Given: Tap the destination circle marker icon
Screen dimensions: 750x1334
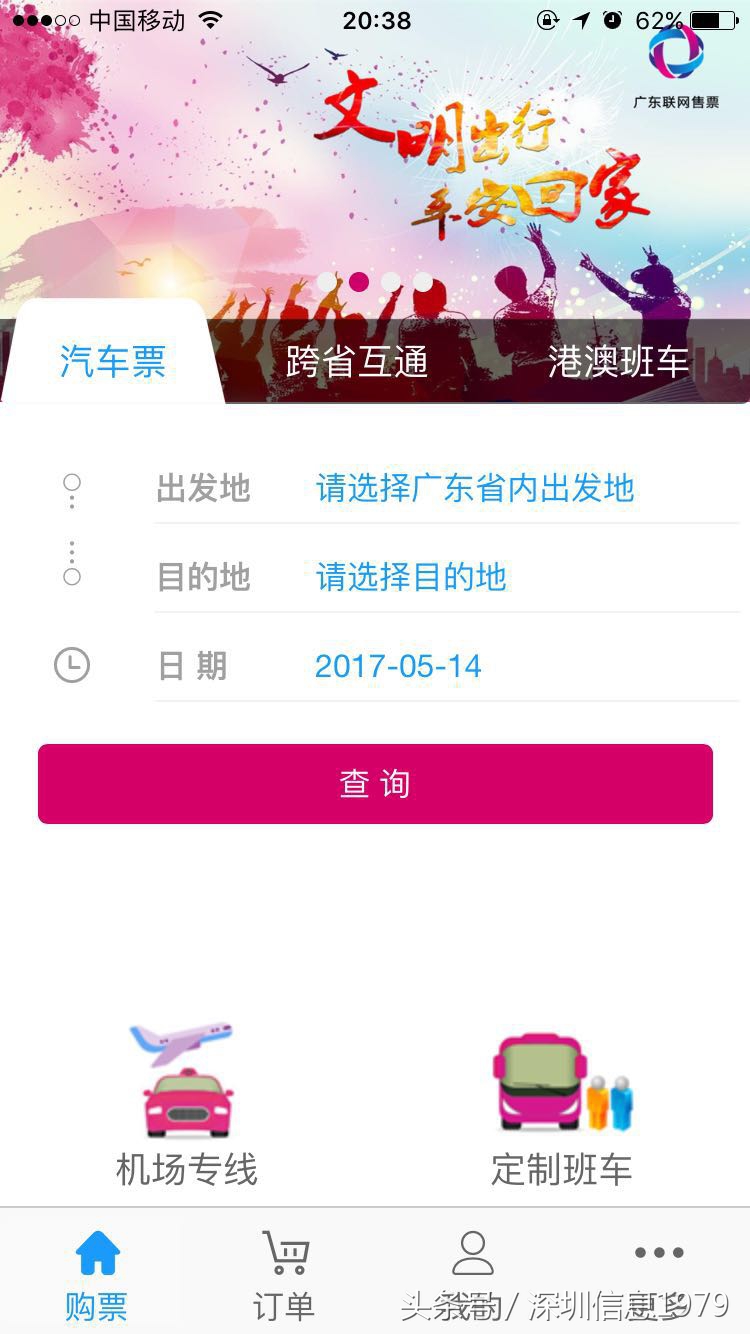Looking at the screenshot, I should tap(70, 576).
